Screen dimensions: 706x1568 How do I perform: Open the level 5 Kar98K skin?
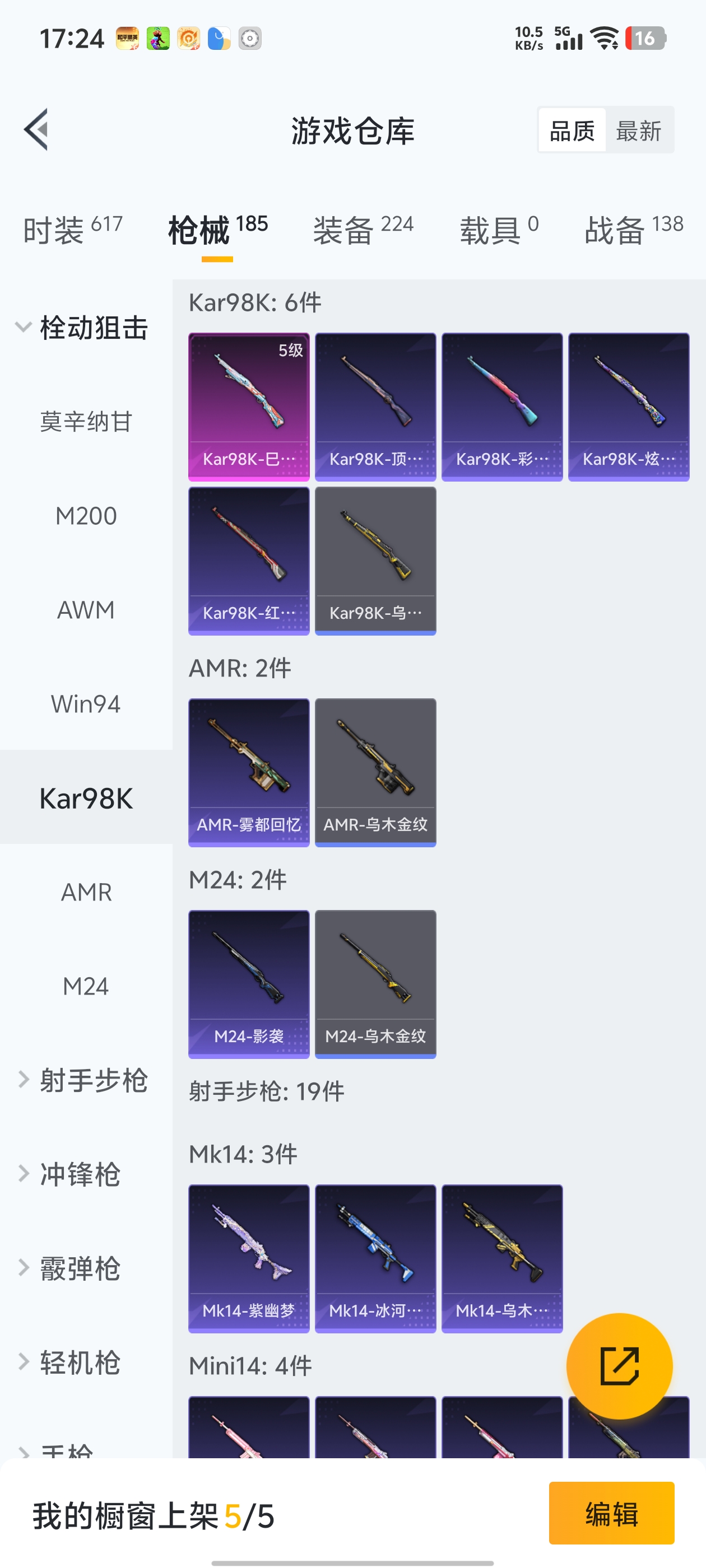click(249, 406)
